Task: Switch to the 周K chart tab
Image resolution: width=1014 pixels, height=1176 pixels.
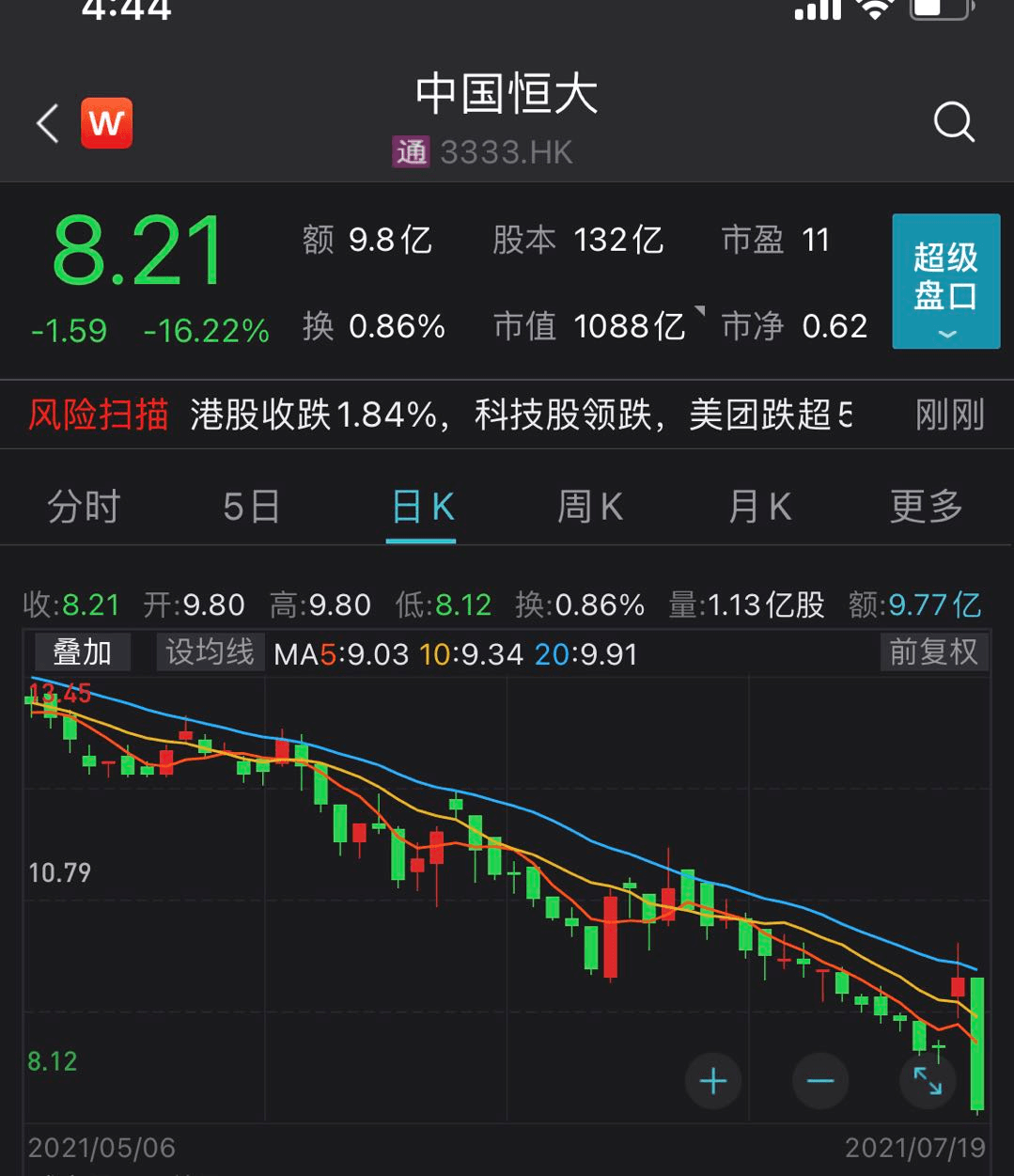Action: click(x=589, y=507)
